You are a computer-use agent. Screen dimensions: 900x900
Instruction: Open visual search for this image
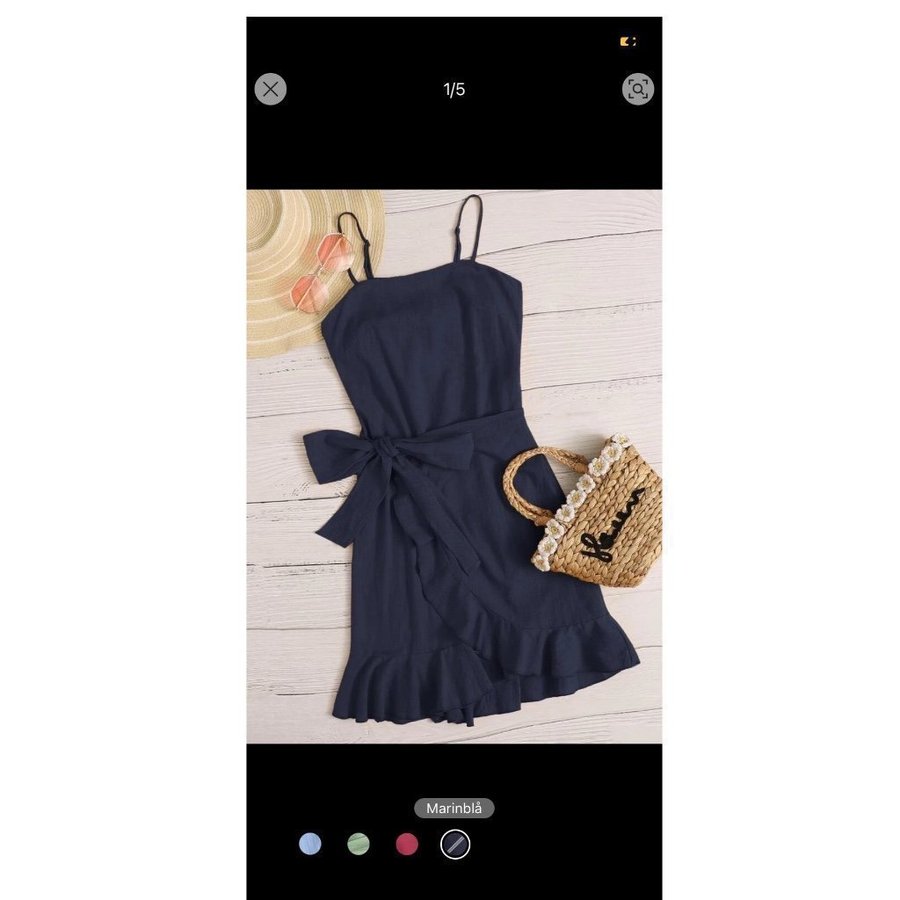click(637, 89)
